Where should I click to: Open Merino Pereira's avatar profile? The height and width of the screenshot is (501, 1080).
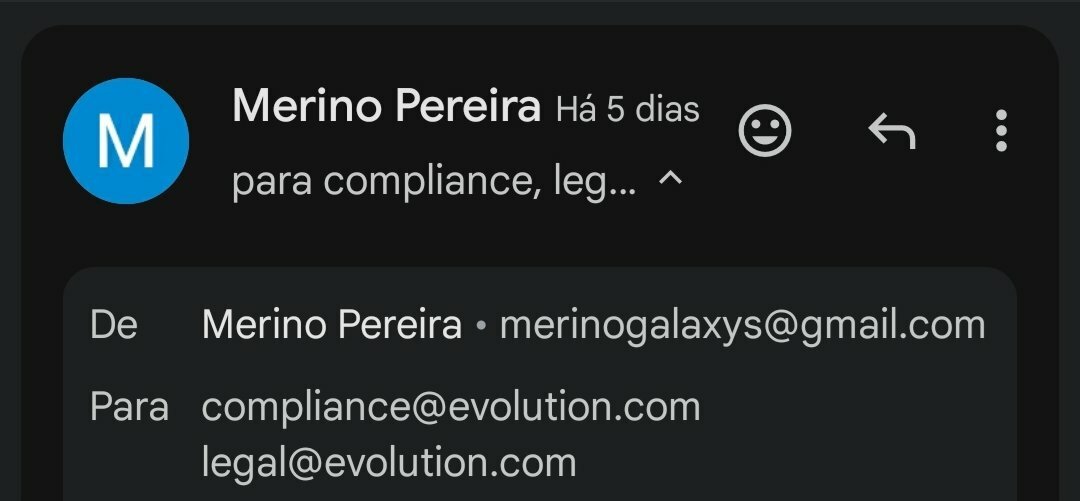click(x=126, y=141)
